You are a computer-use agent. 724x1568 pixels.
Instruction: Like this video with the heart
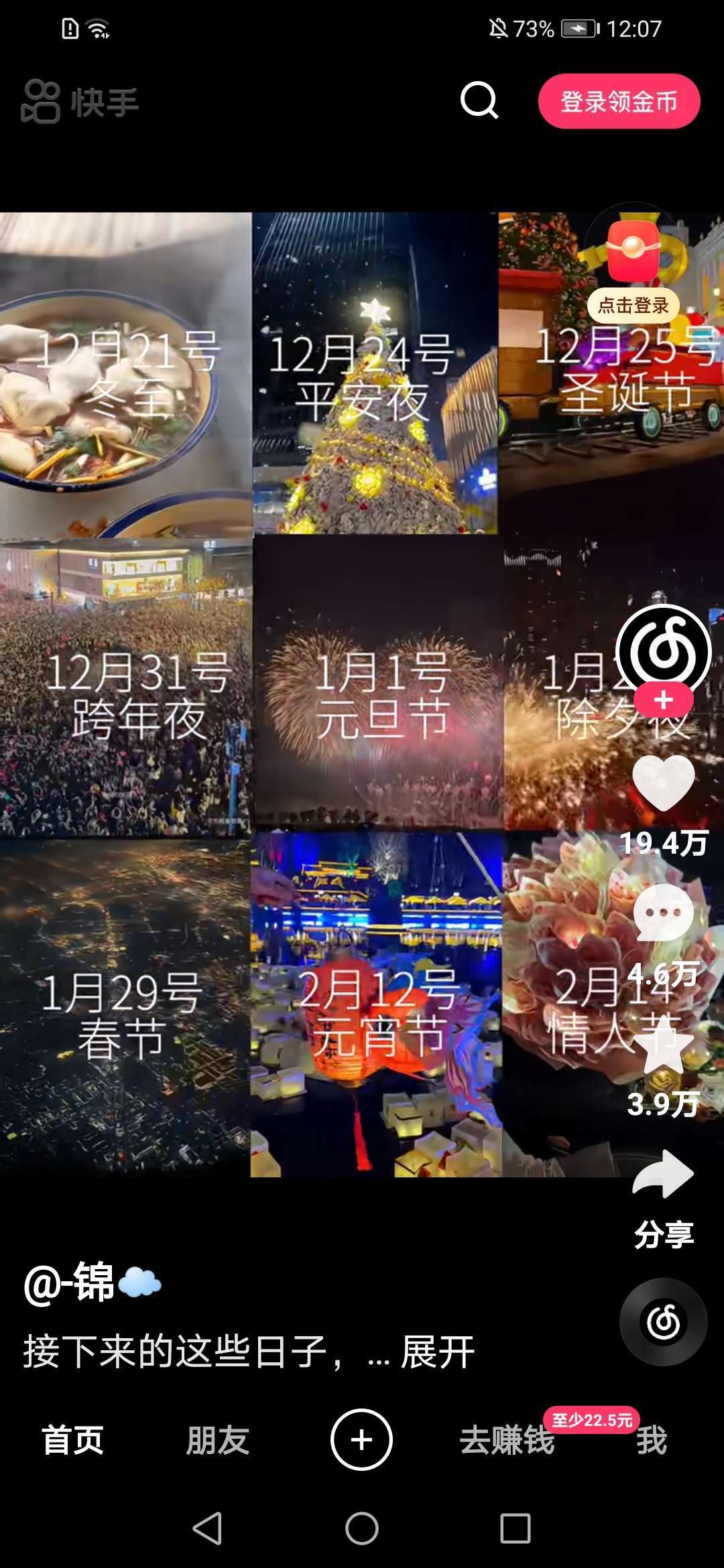click(x=663, y=783)
